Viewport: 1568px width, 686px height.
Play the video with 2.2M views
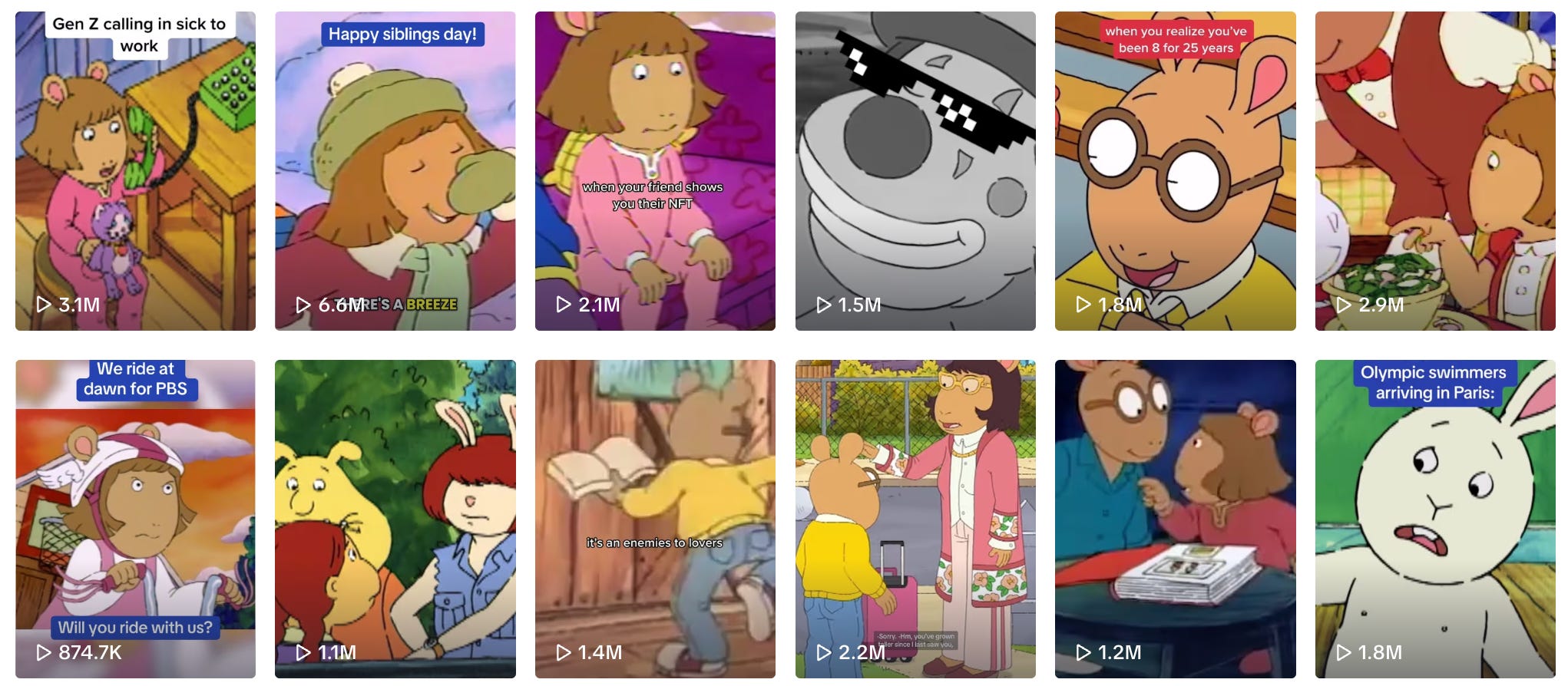point(915,519)
